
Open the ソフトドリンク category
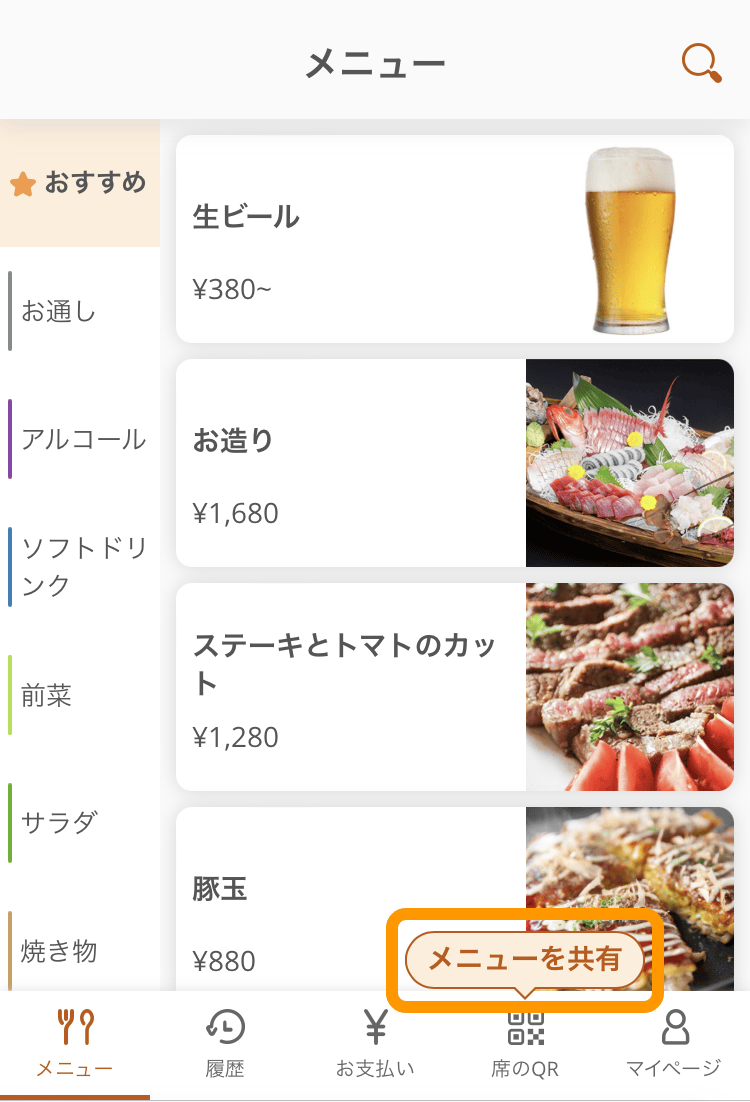[x=82, y=567]
